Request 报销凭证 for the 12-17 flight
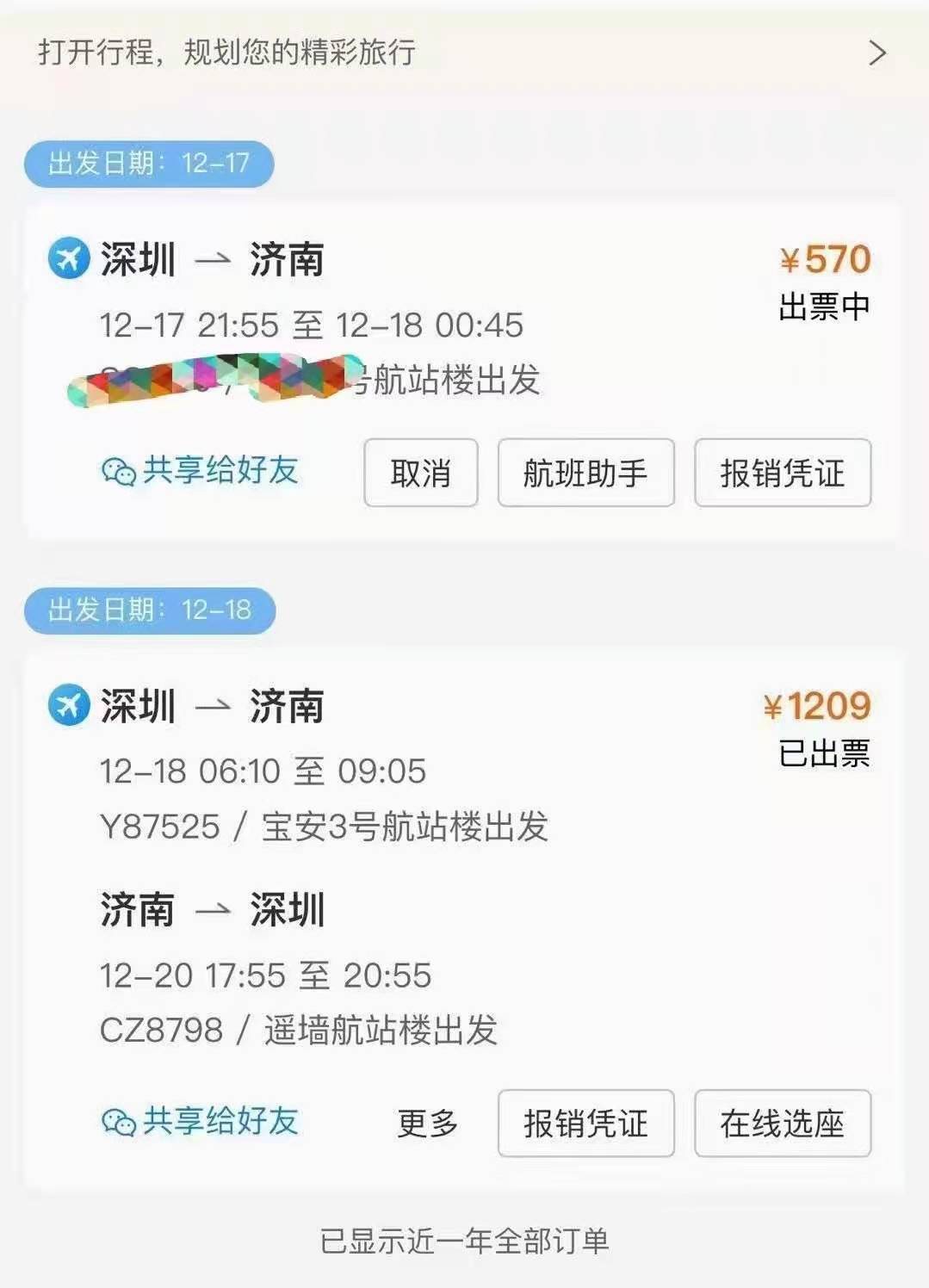Image resolution: width=929 pixels, height=1288 pixels. [x=780, y=473]
